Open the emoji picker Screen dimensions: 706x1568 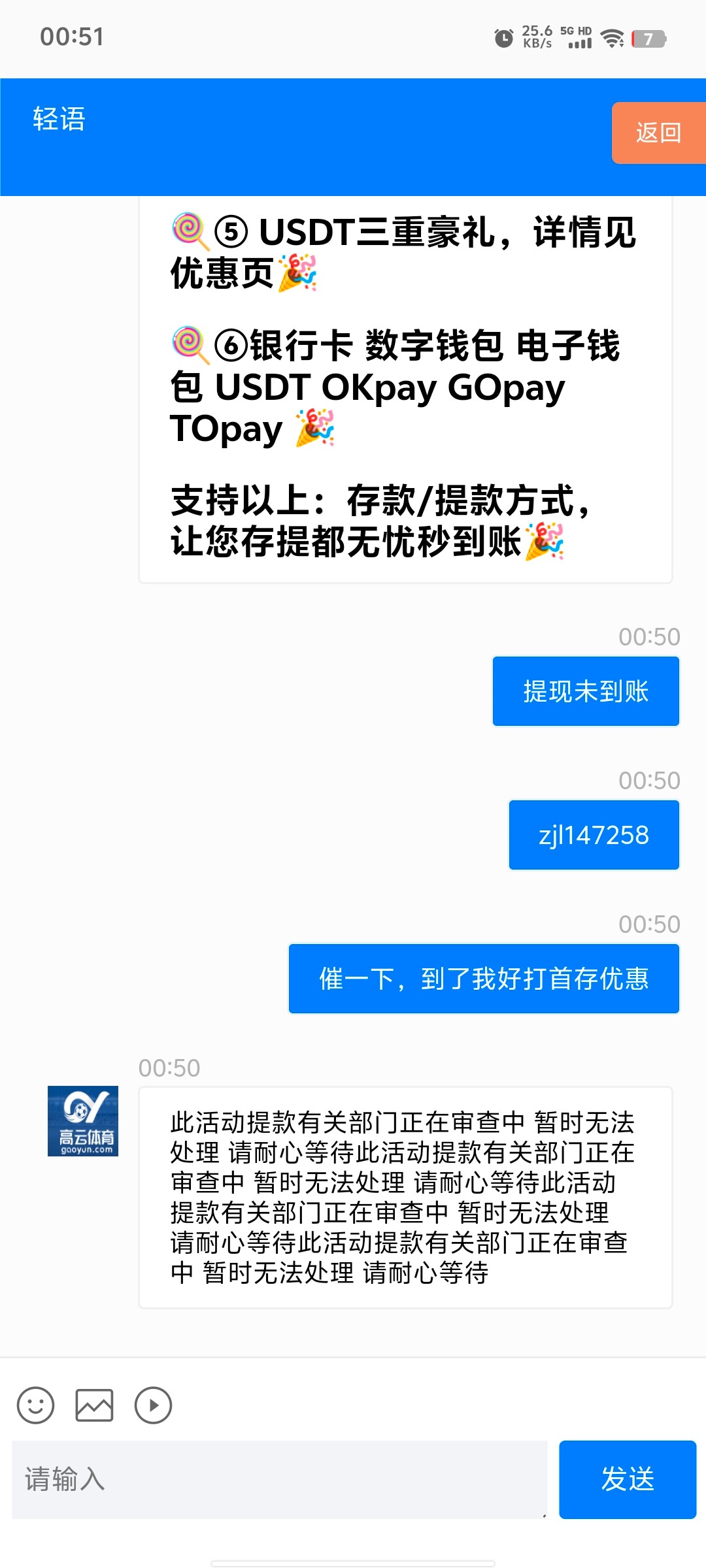click(35, 1405)
